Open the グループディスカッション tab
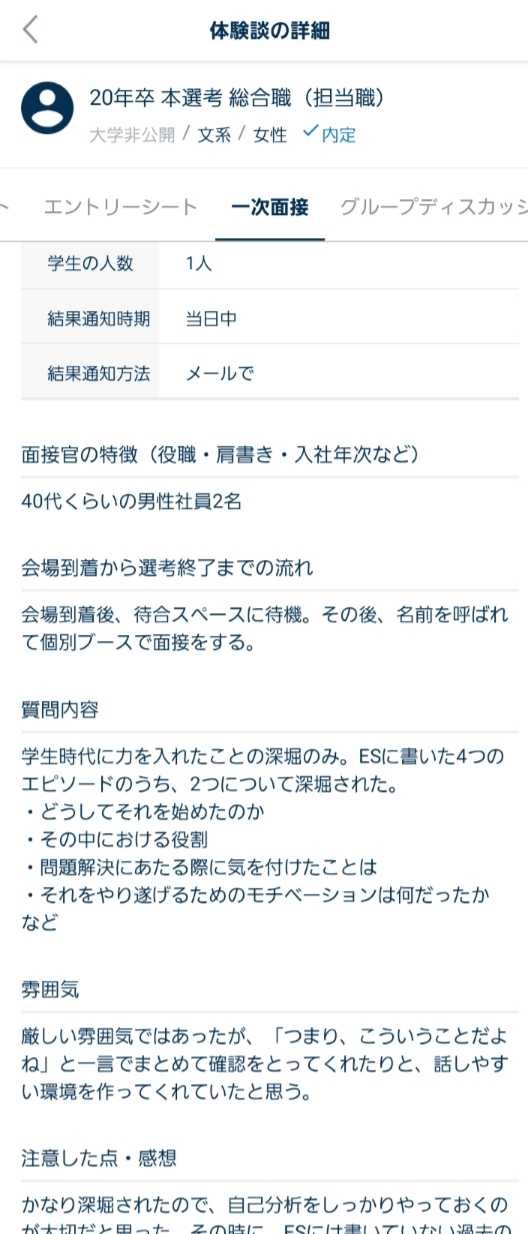This screenshot has height=1234, width=528. click(x=434, y=207)
